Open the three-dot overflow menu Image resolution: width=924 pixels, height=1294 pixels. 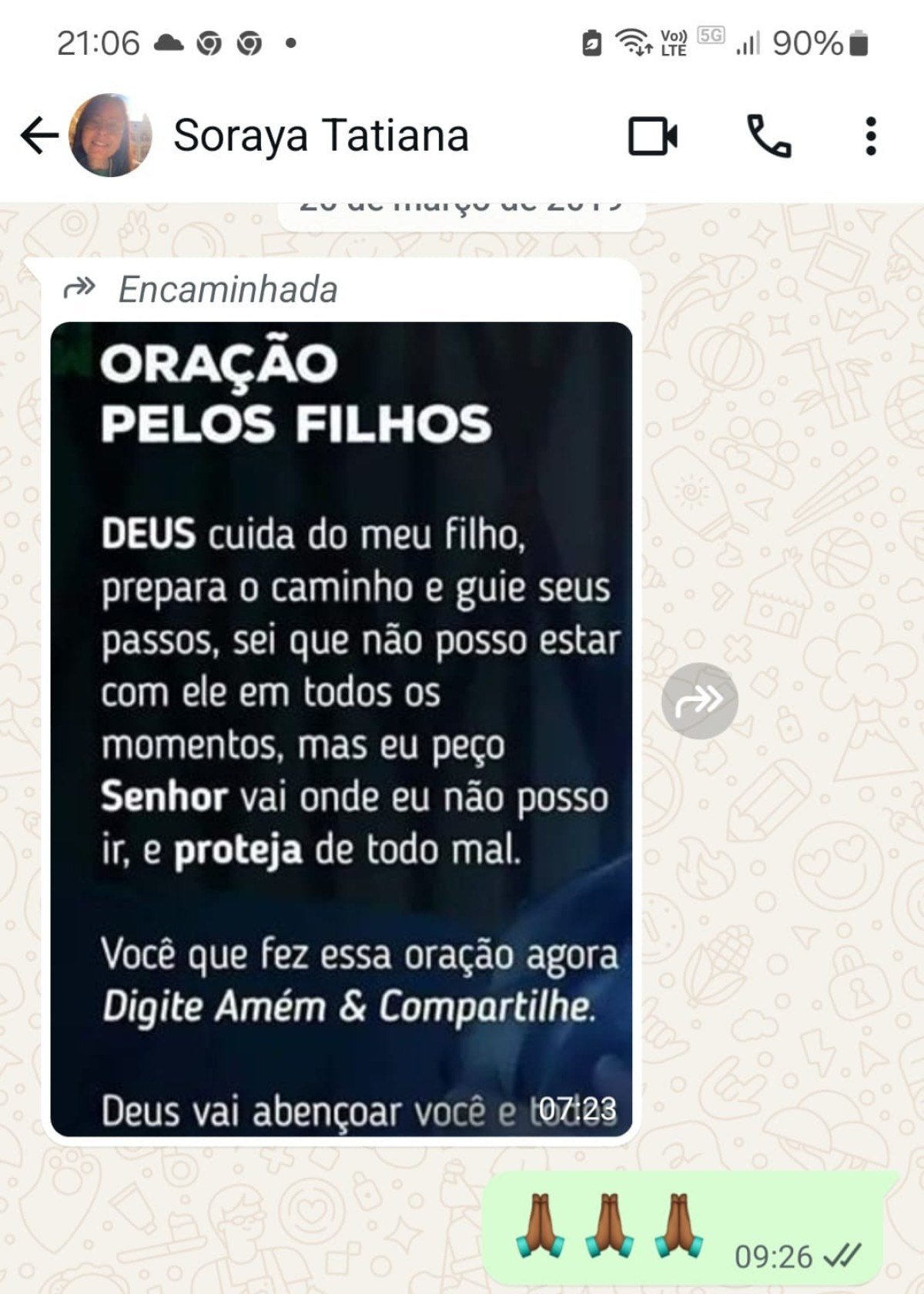pos(872,137)
